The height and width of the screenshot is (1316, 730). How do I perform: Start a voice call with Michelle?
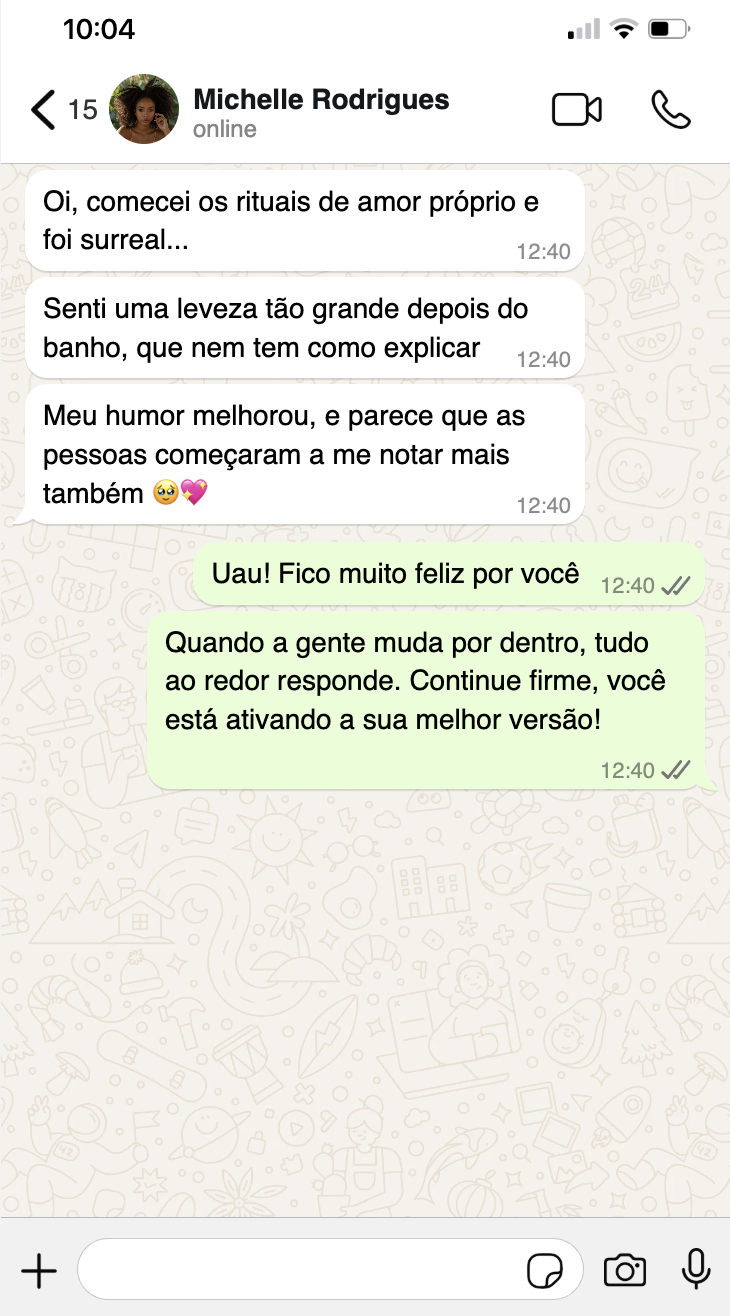(670, 110)
